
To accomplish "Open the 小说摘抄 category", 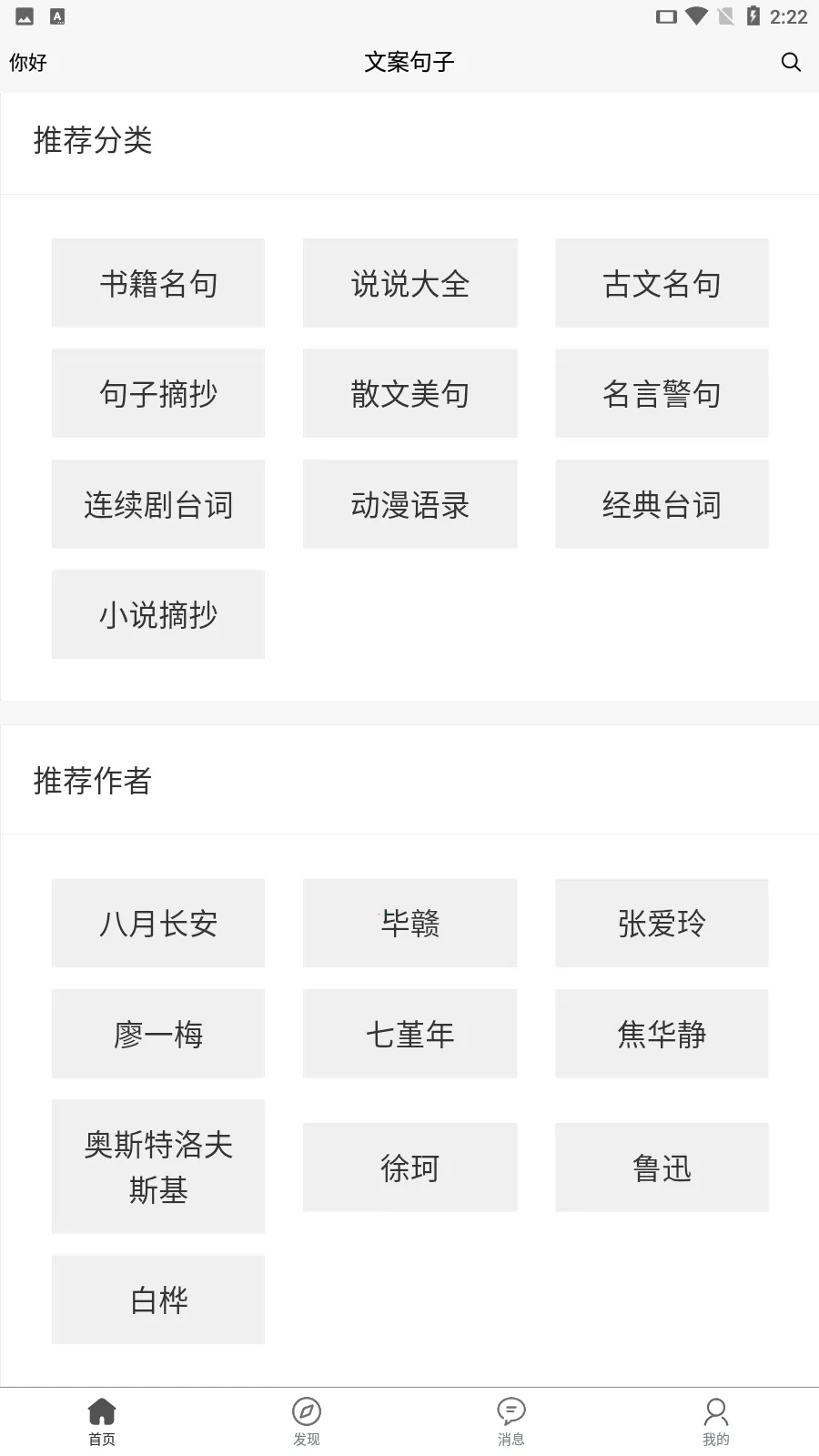I will click(x=158, y=614).
